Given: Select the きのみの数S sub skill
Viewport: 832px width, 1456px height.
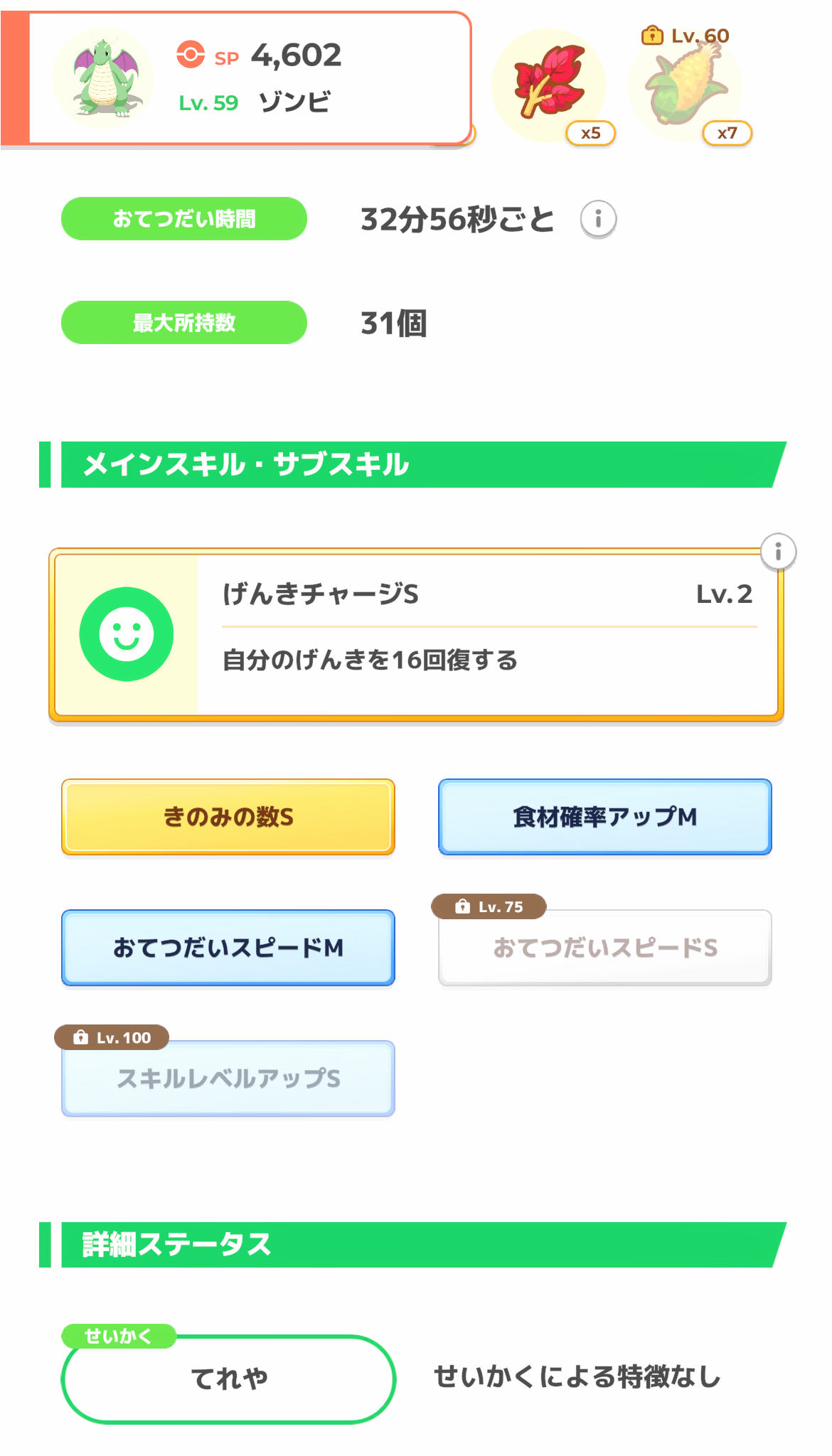Looking at the screenshot, I should click(x=228, y=817).
